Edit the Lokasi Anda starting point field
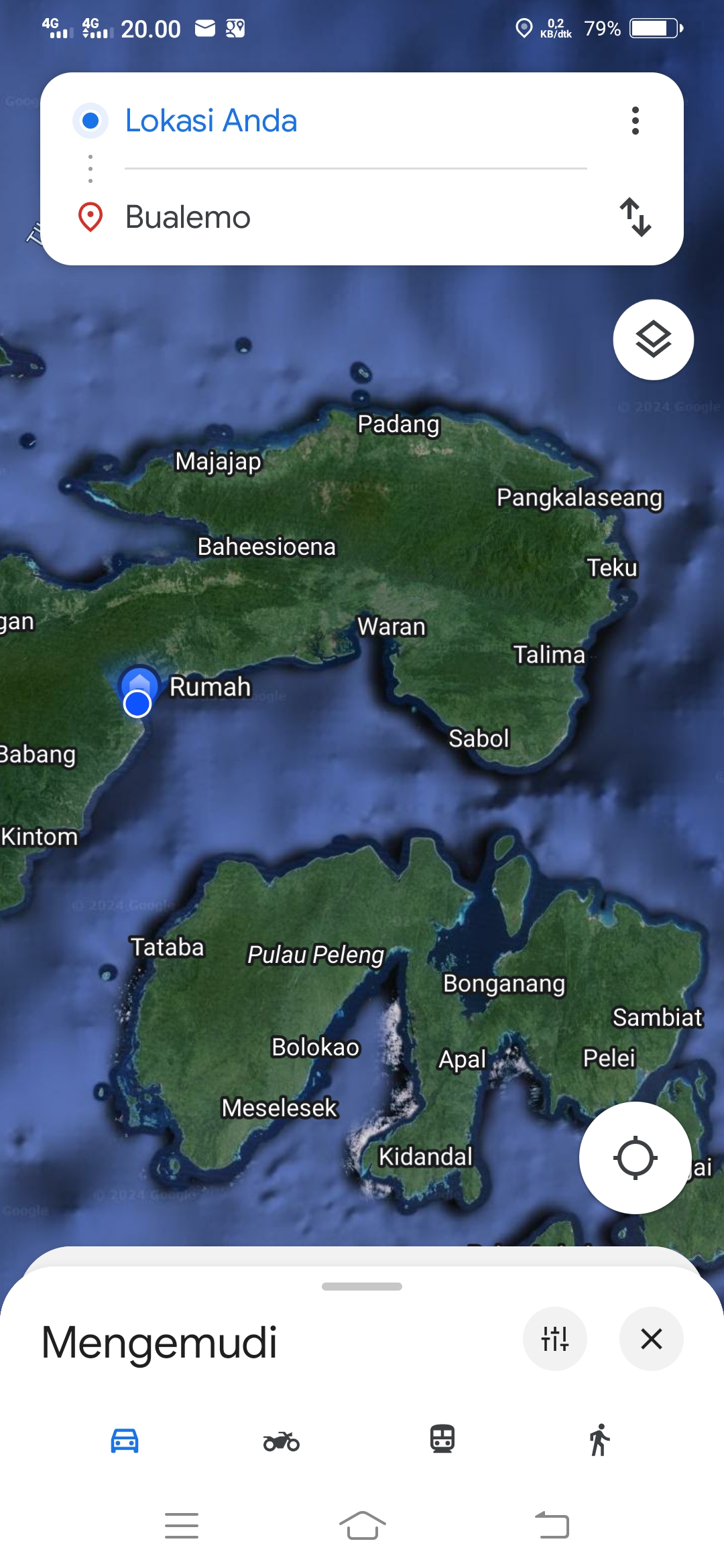This screenshot has height=1568, width=724. [355, 121]
